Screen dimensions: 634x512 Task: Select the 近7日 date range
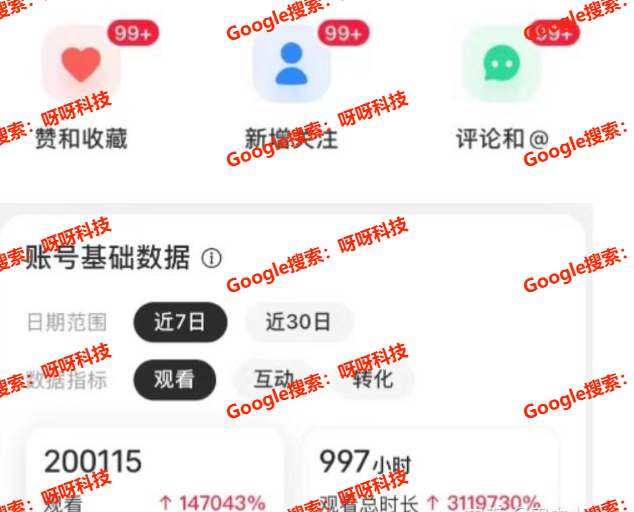coord(180,322)
